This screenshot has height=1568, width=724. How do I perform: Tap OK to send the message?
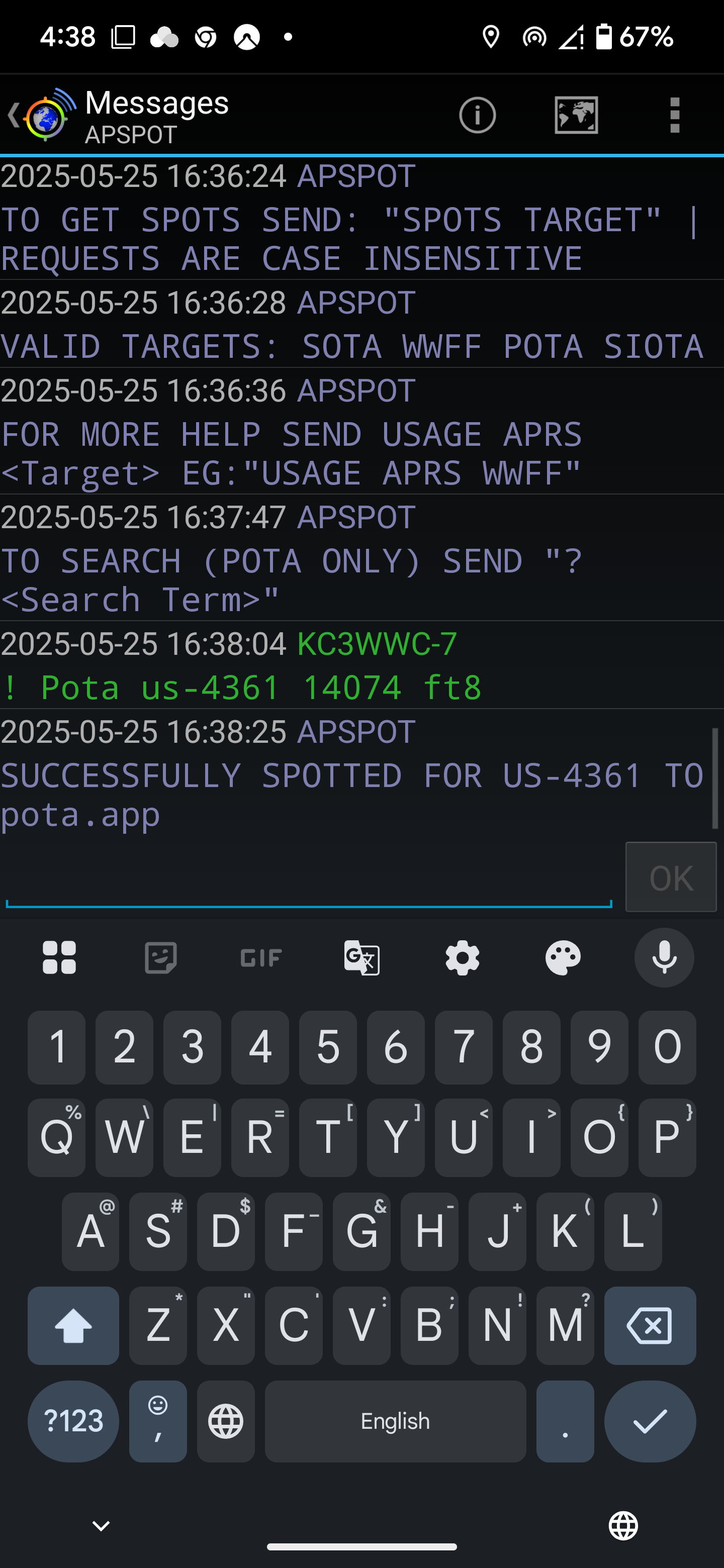[670, 877]
